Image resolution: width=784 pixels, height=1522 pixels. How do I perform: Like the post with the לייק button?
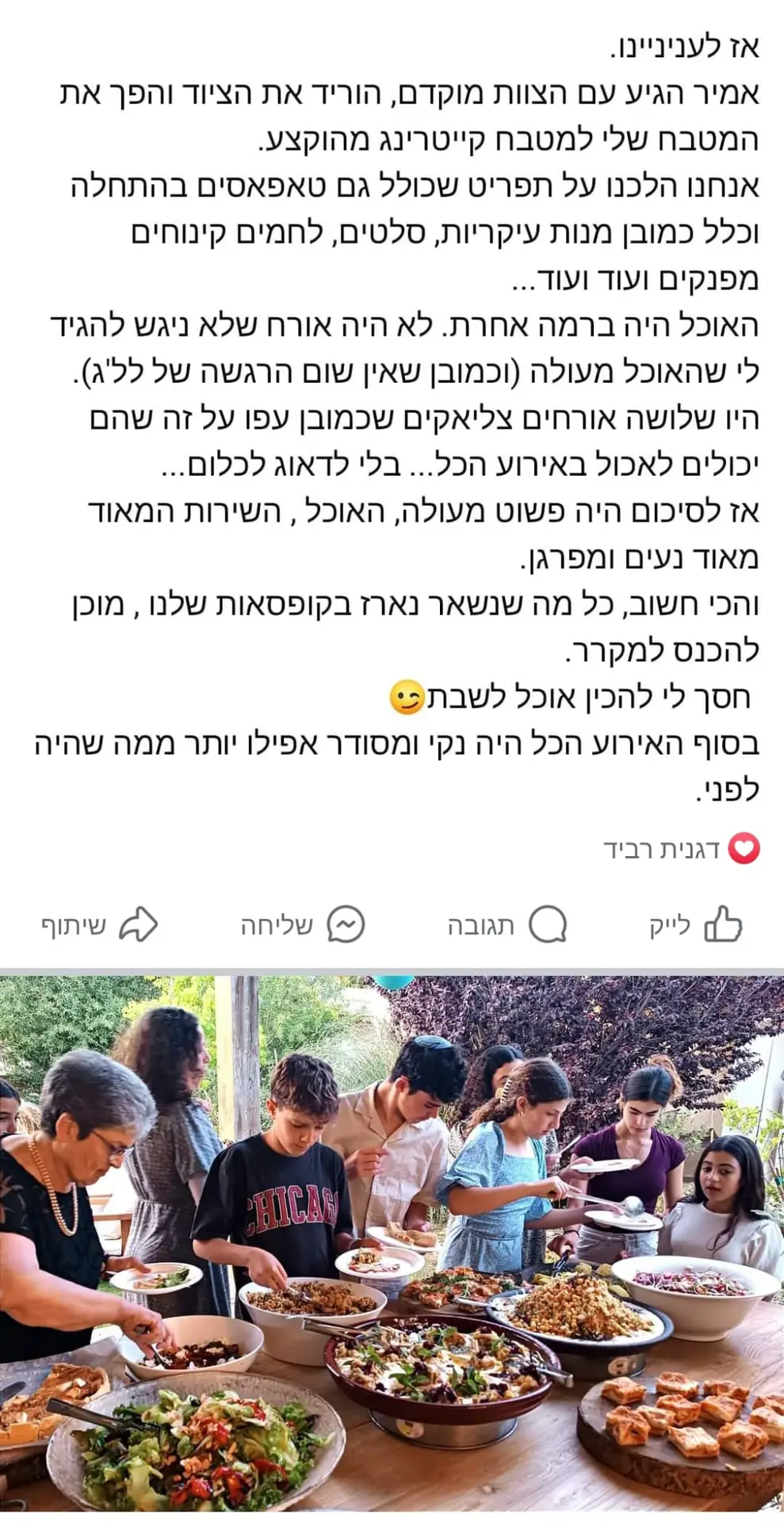point(696,924)
